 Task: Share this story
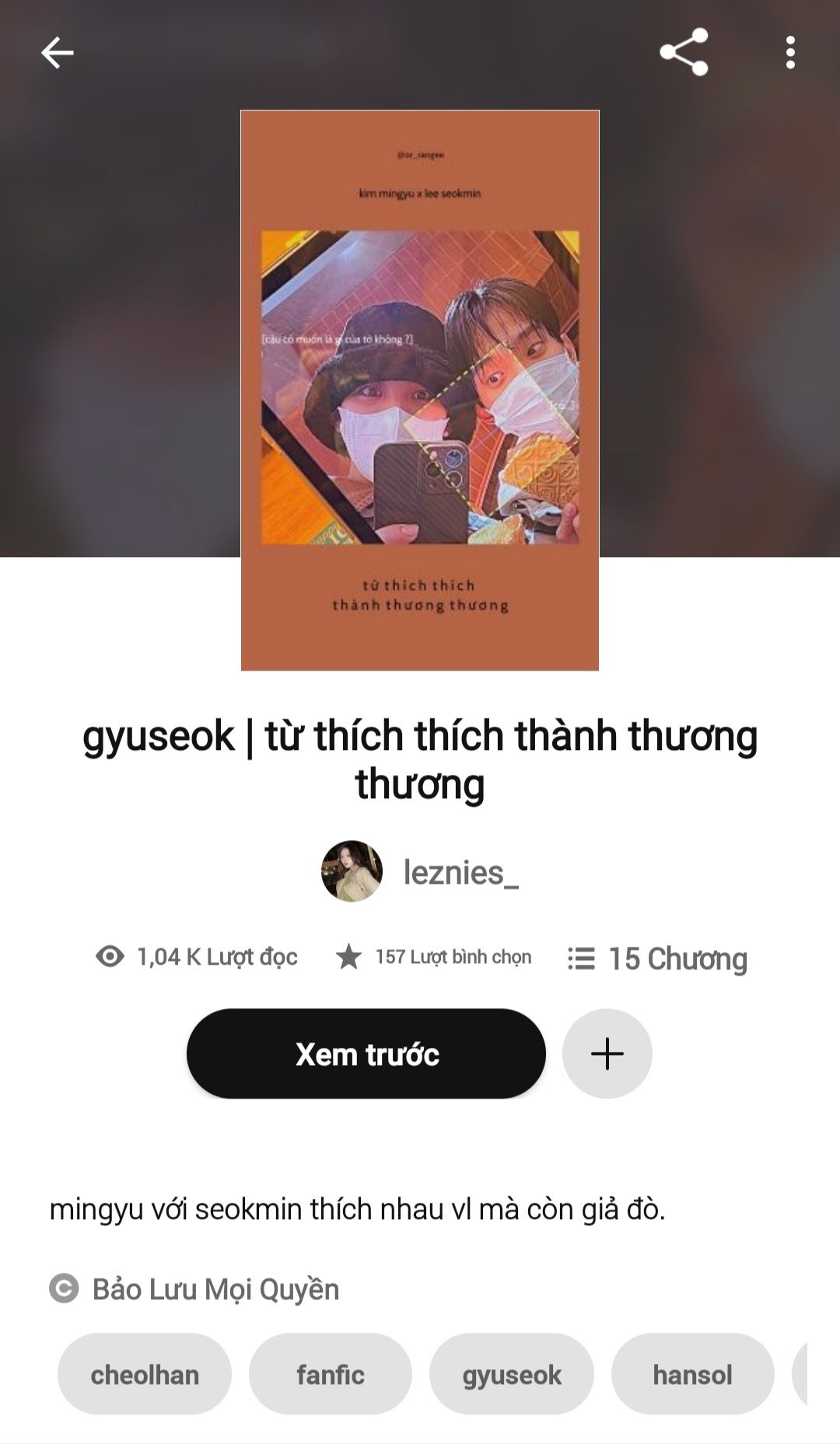pos(684,52)
